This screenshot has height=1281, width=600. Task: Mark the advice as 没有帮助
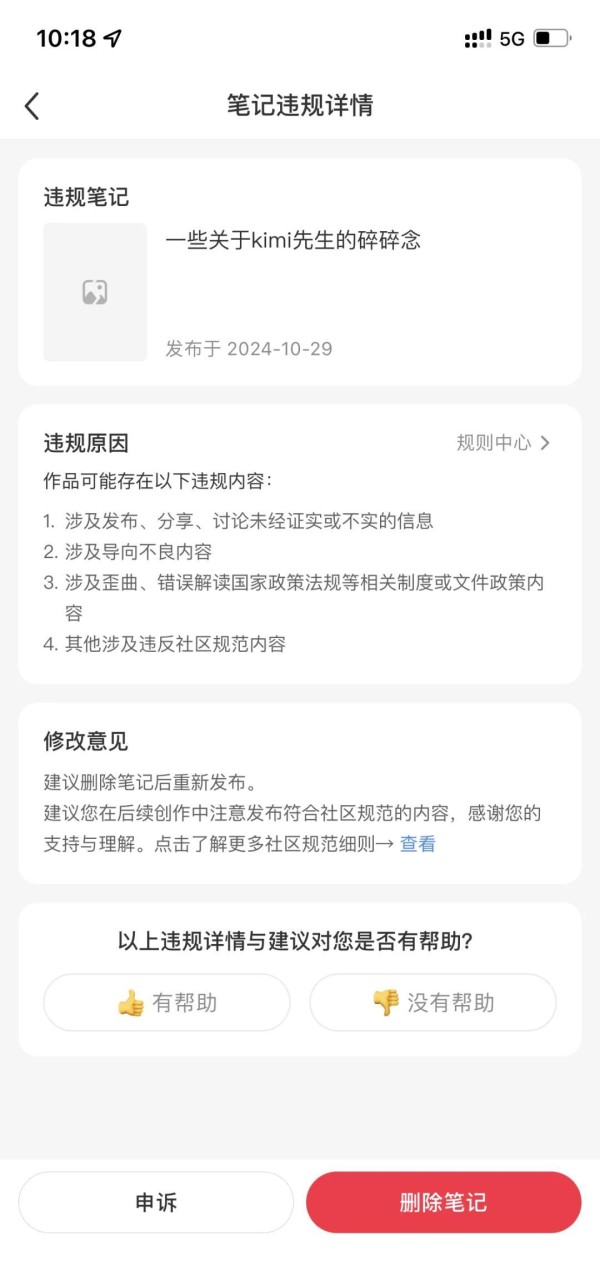[x=433, y=1002]
